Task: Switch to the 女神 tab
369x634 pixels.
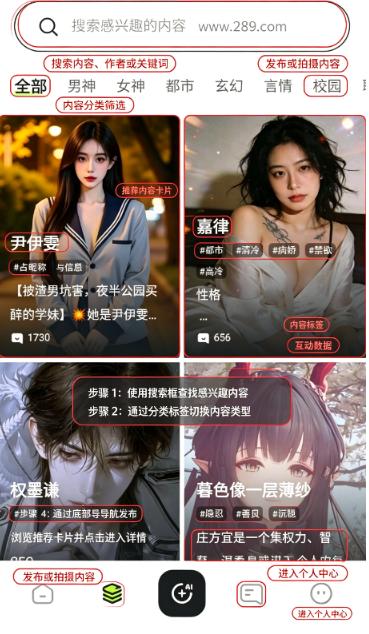Action: pyautogui.click(x=131, y=86)
